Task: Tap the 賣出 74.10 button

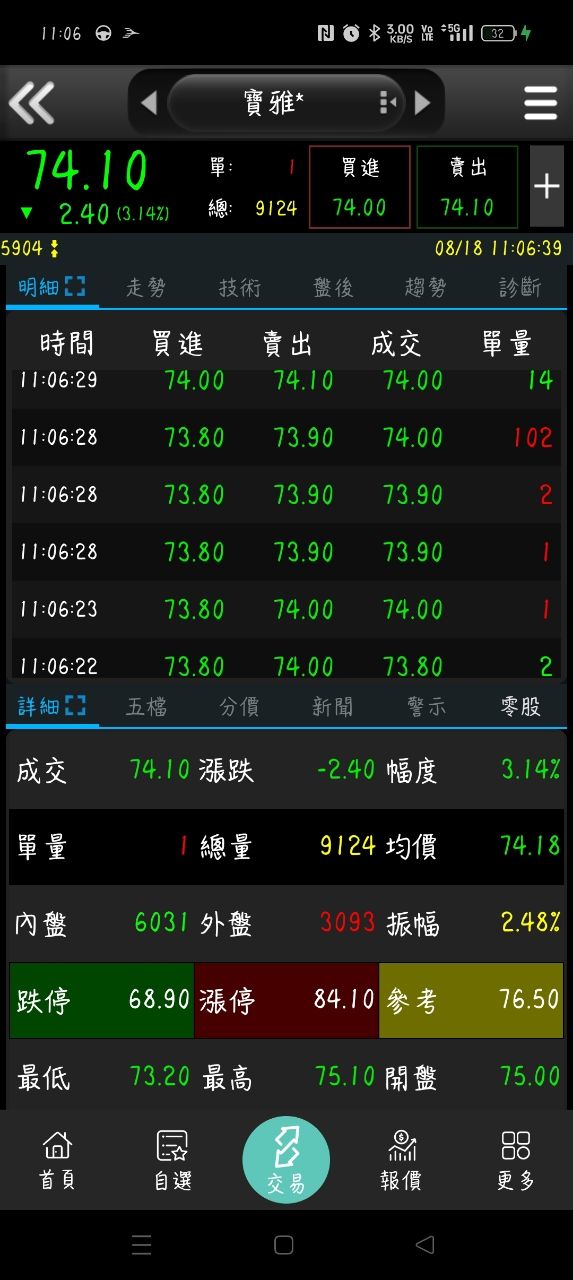Action: [x=467, y=187]
